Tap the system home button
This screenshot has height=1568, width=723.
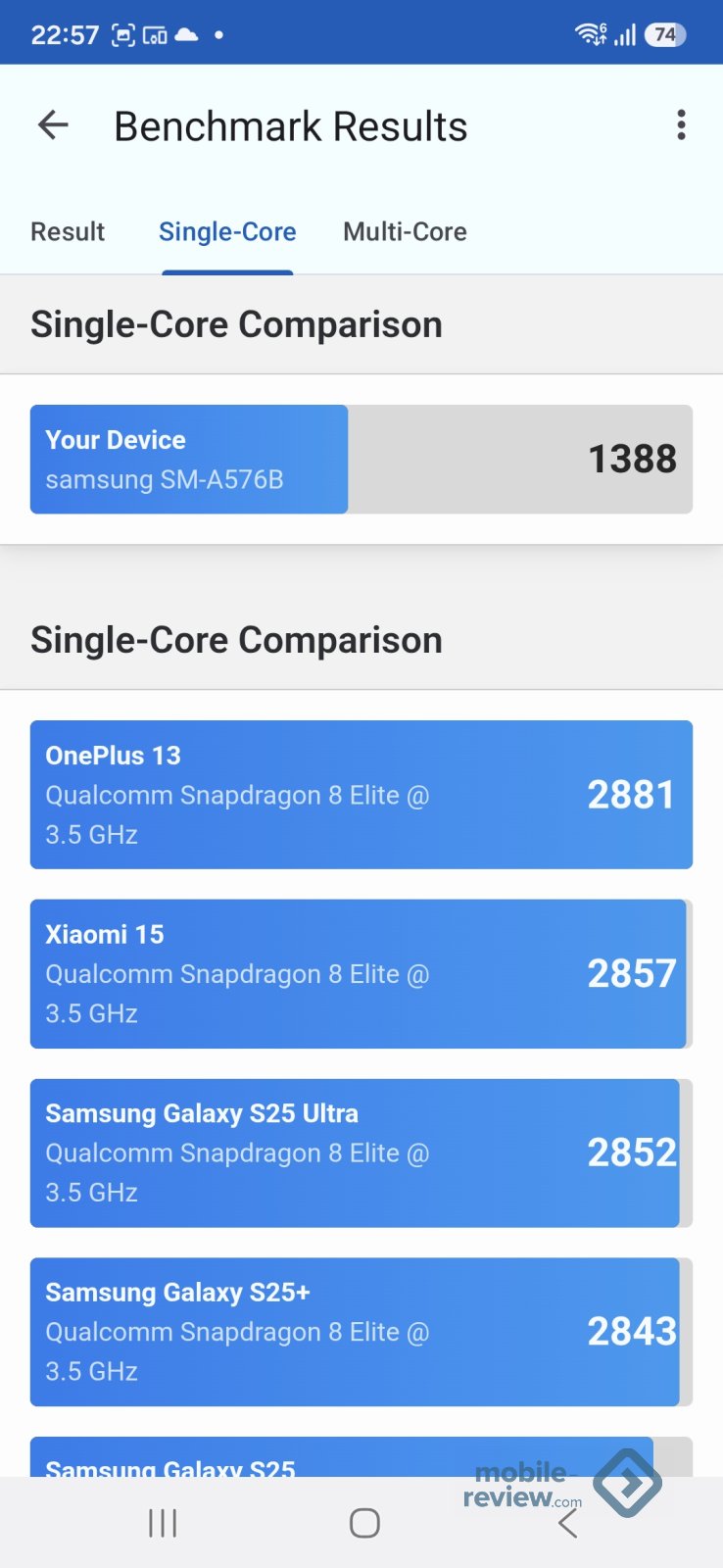pos(364,1523)
